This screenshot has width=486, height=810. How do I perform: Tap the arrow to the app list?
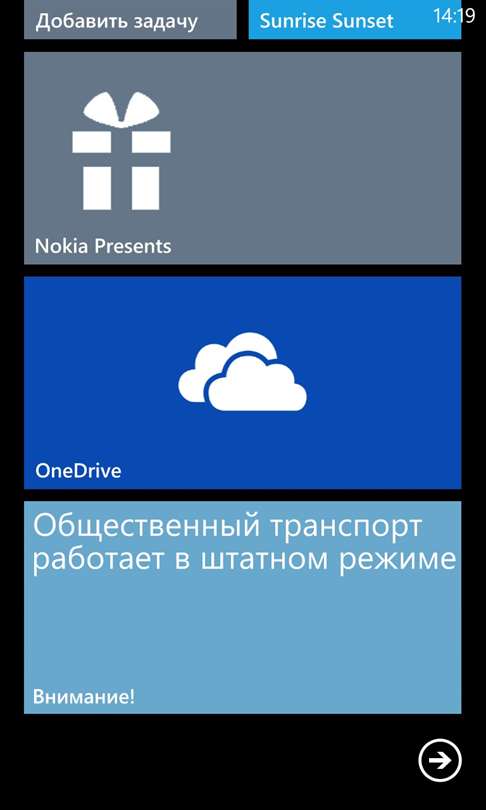click(440, 760)
